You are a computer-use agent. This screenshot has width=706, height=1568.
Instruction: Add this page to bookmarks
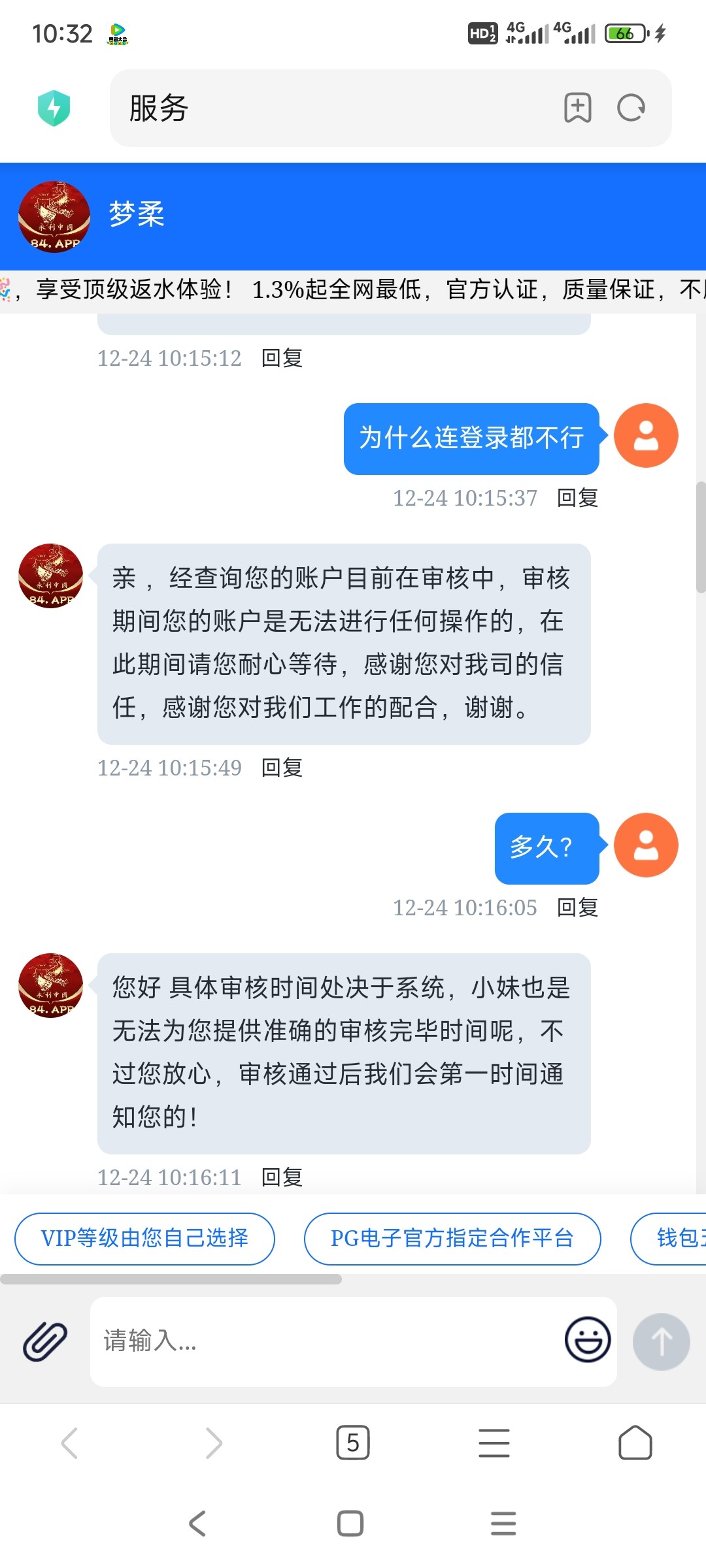[578, 108]
